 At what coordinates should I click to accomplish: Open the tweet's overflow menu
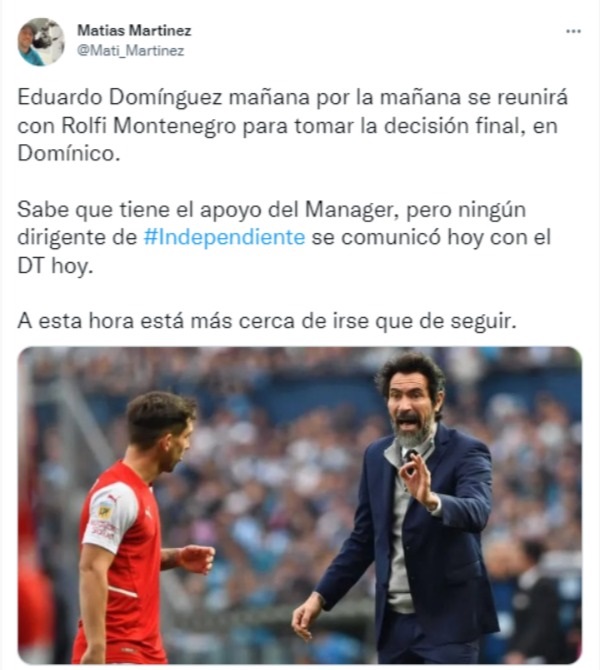(x=572, y=31)
